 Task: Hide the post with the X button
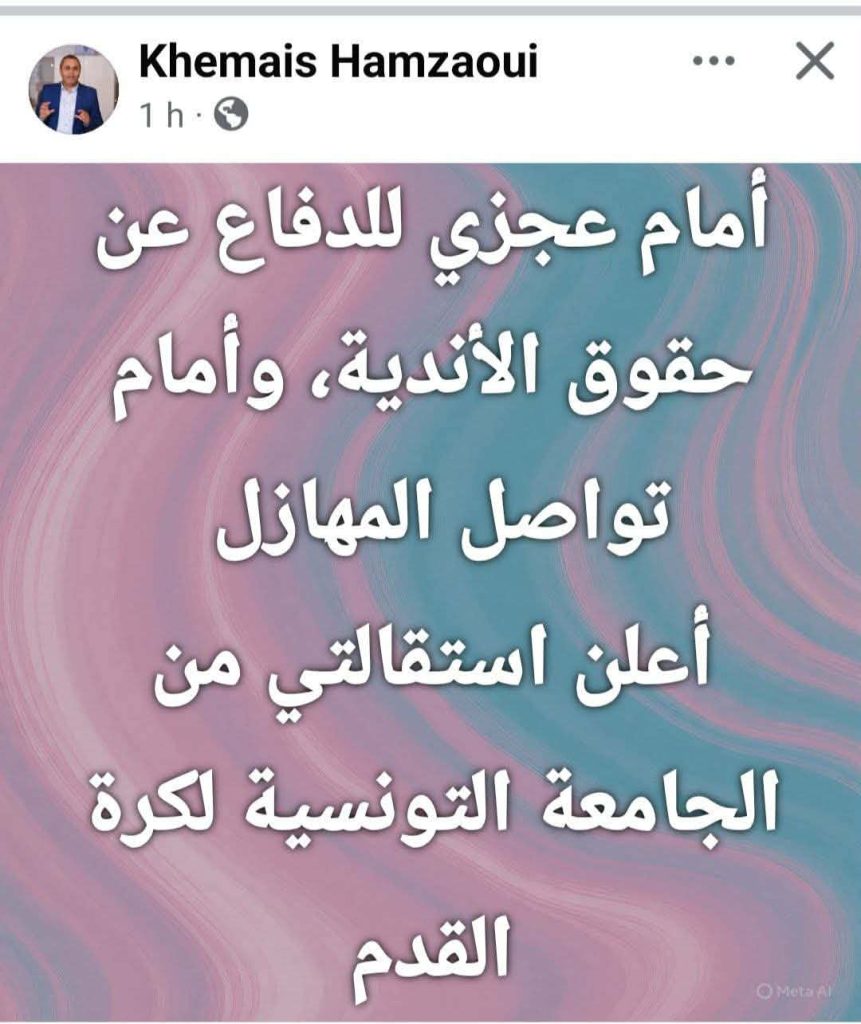tap(814, 63)
